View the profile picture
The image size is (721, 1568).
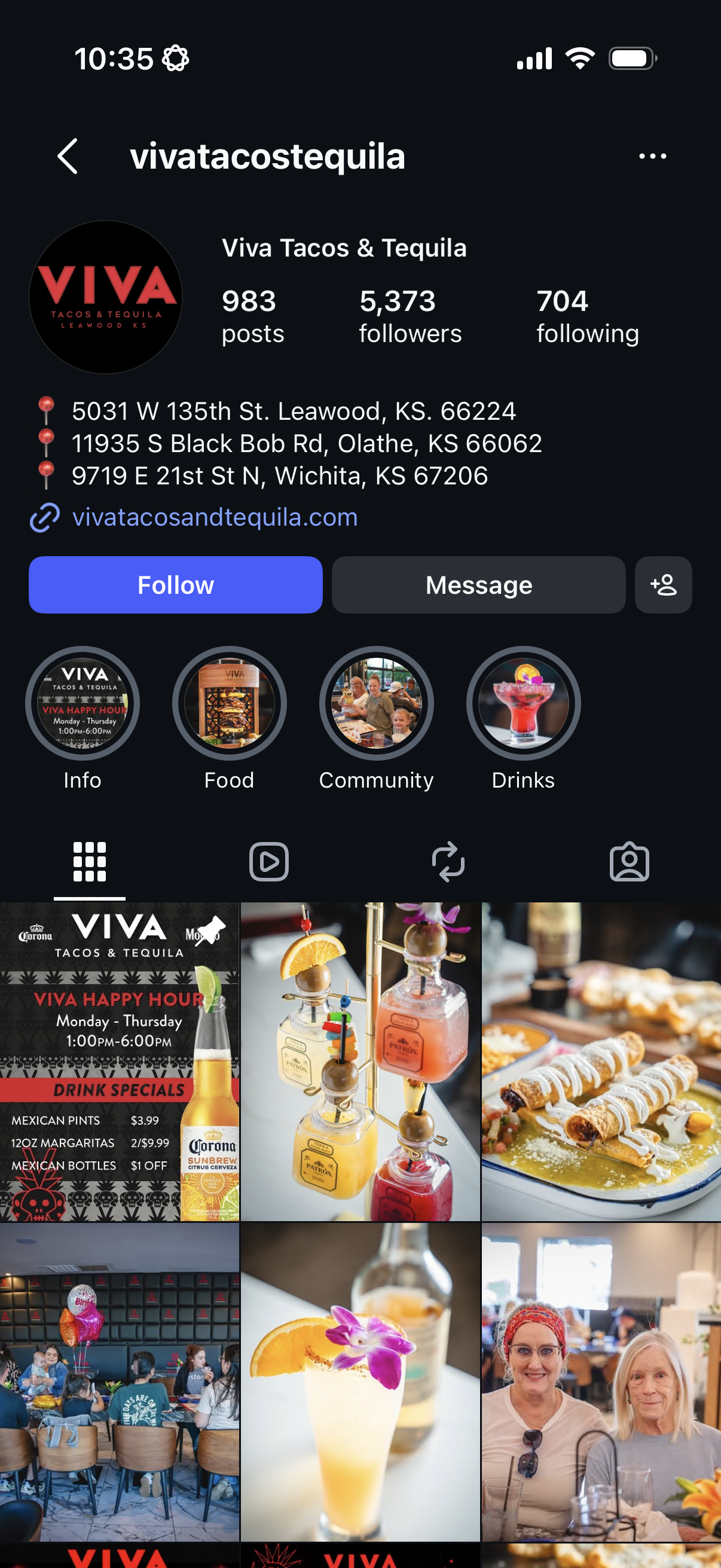pyautogui.click(x=106, y=297)
